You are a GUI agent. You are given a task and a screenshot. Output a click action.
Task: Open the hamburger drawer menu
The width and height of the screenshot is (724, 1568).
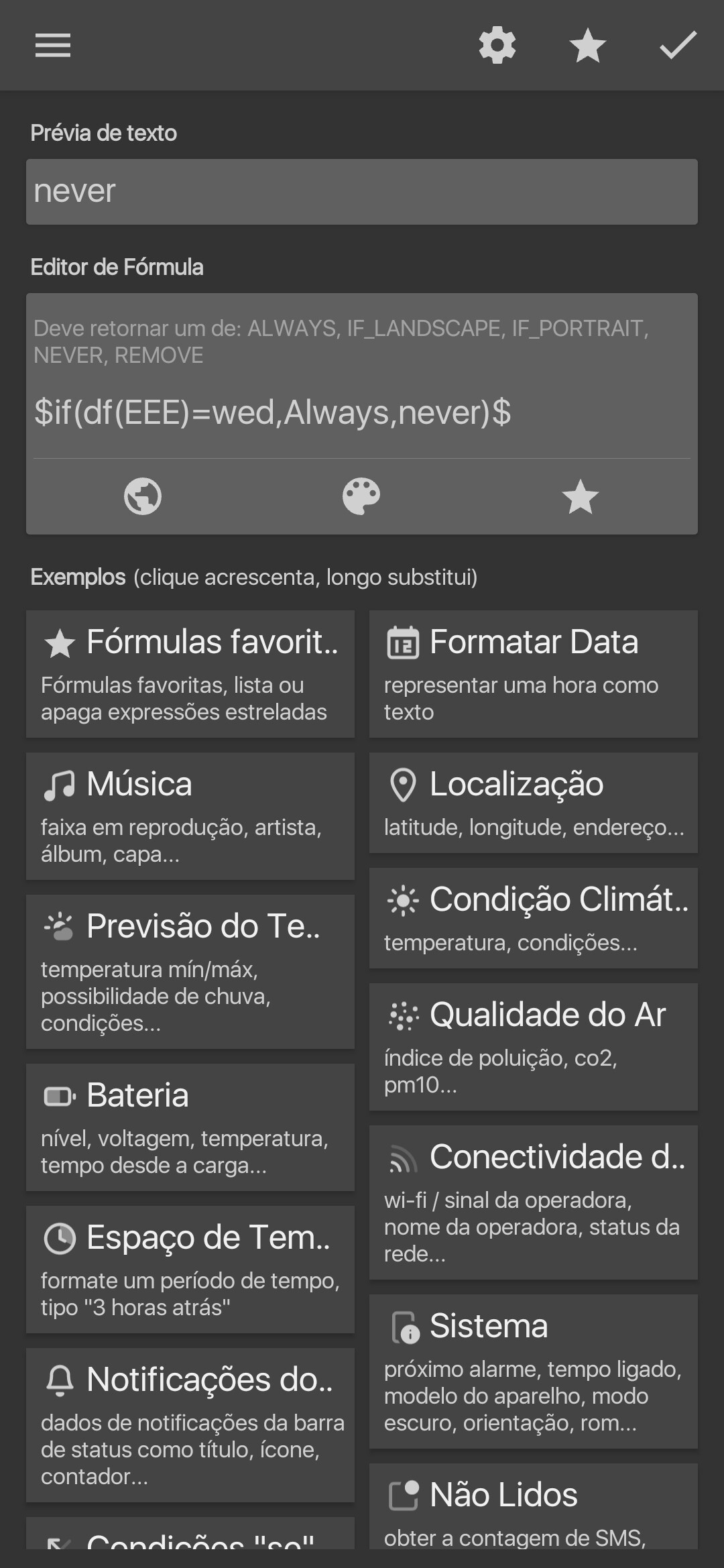pyautogui.click(x=53, y=46)
